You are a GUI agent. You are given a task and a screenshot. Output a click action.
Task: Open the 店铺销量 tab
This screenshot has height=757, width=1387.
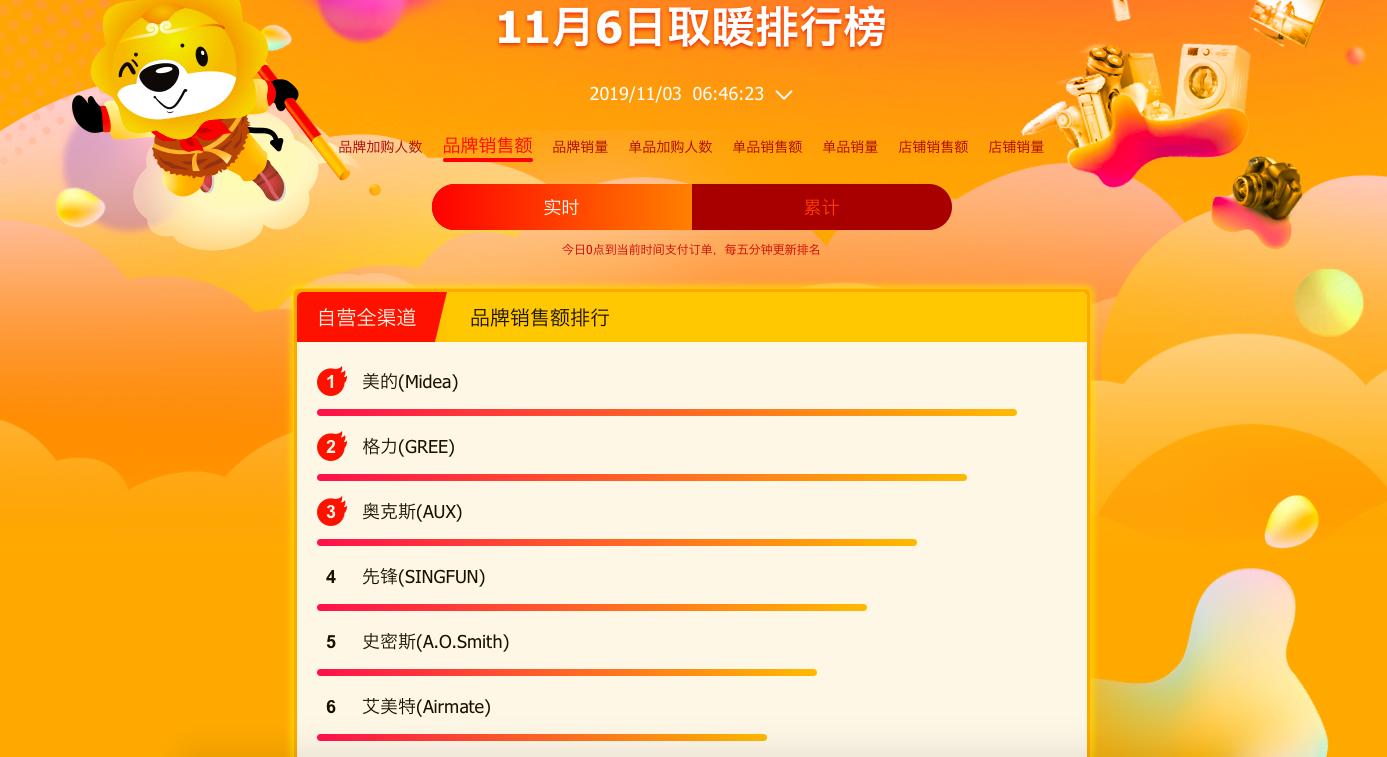[1016, 147]
